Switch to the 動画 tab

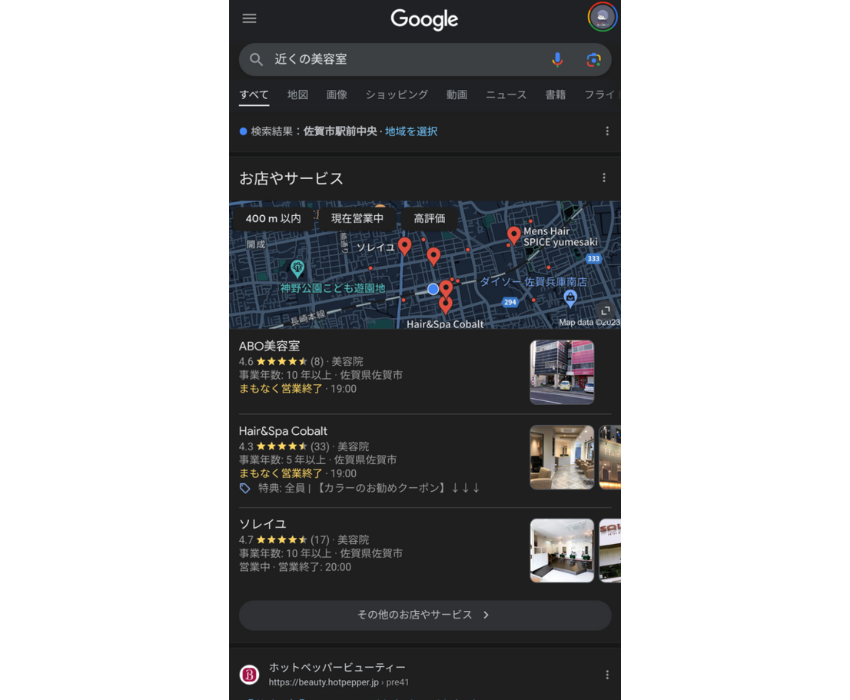456,95
